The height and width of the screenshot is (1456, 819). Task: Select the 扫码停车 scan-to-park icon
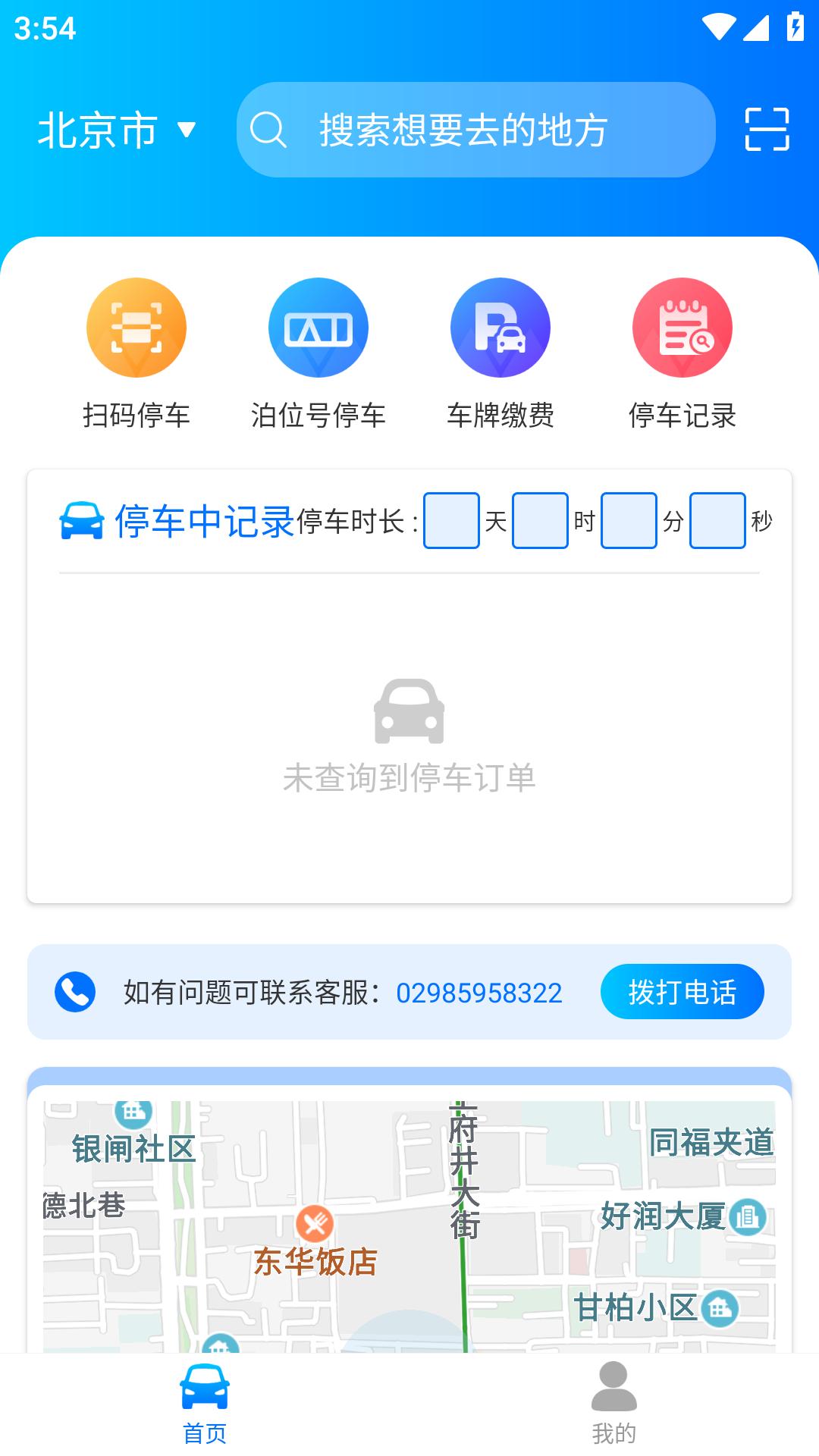tap(136, 327)
